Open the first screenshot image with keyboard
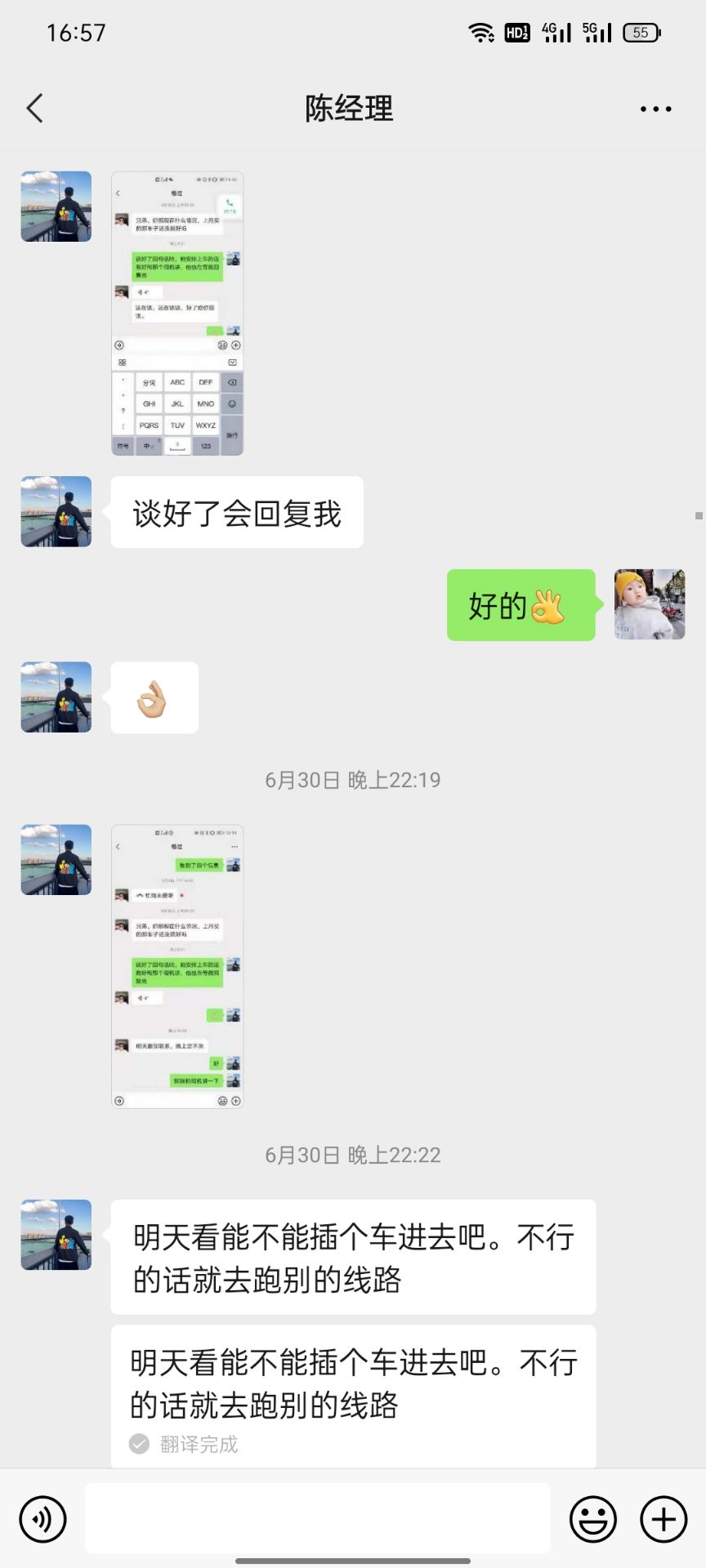Screen dimensions: 706x1568 (x=177, y=313)
